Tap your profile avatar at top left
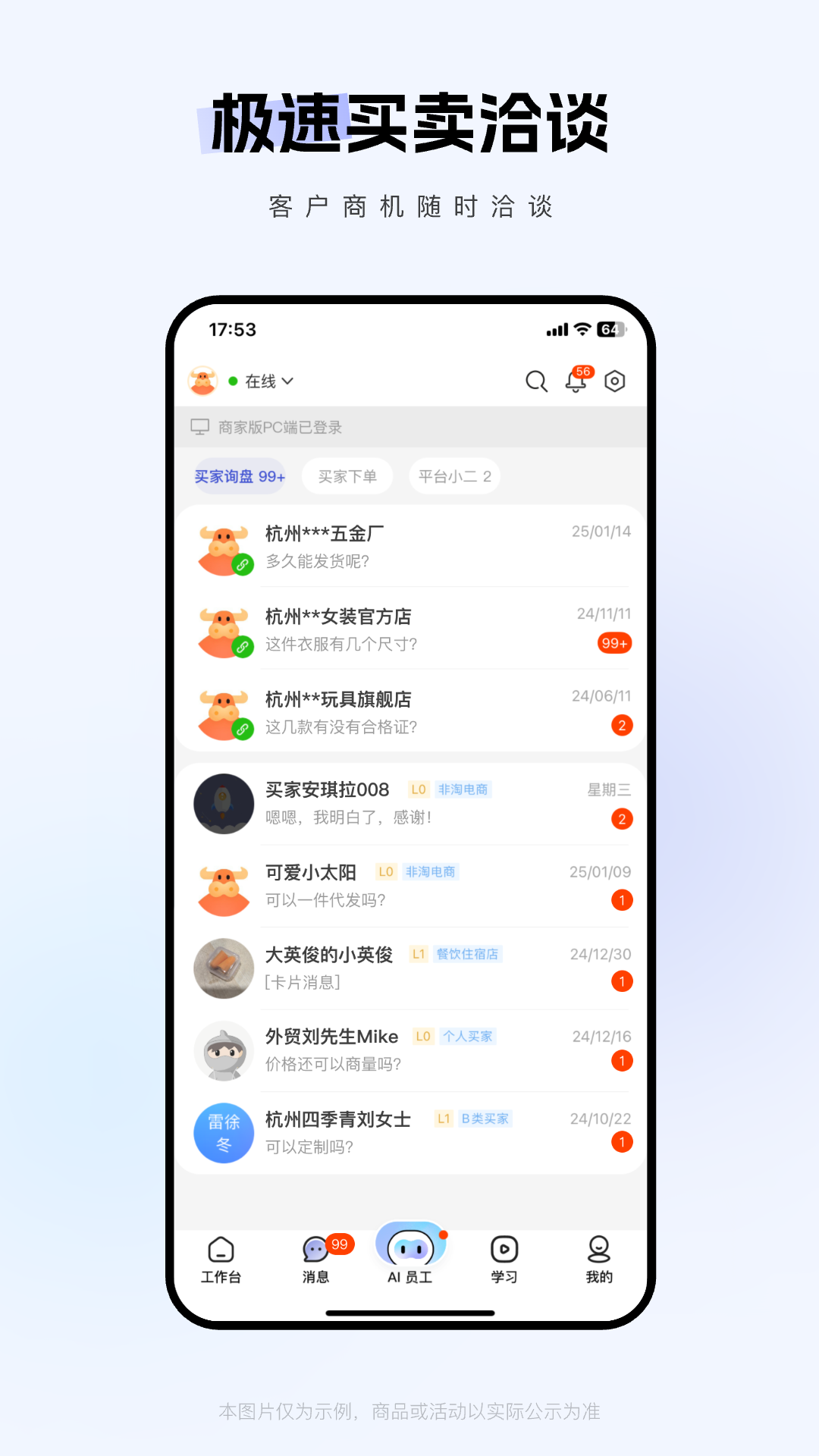This screenshot has height=1456, width=819. pyautogui.click(x=202, y=381)
